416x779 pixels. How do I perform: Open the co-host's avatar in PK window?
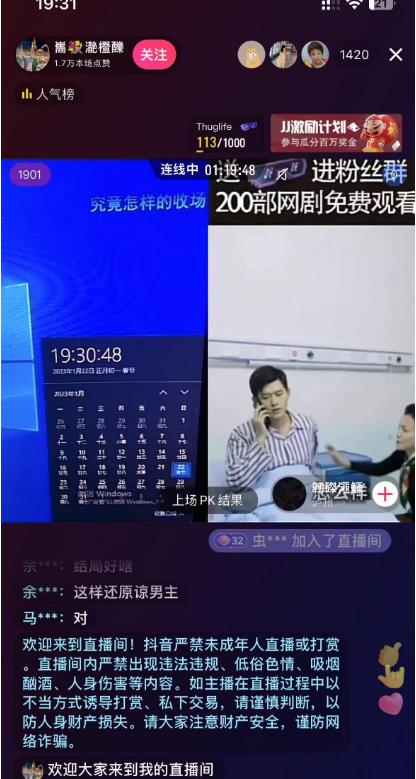click(289, 494)
